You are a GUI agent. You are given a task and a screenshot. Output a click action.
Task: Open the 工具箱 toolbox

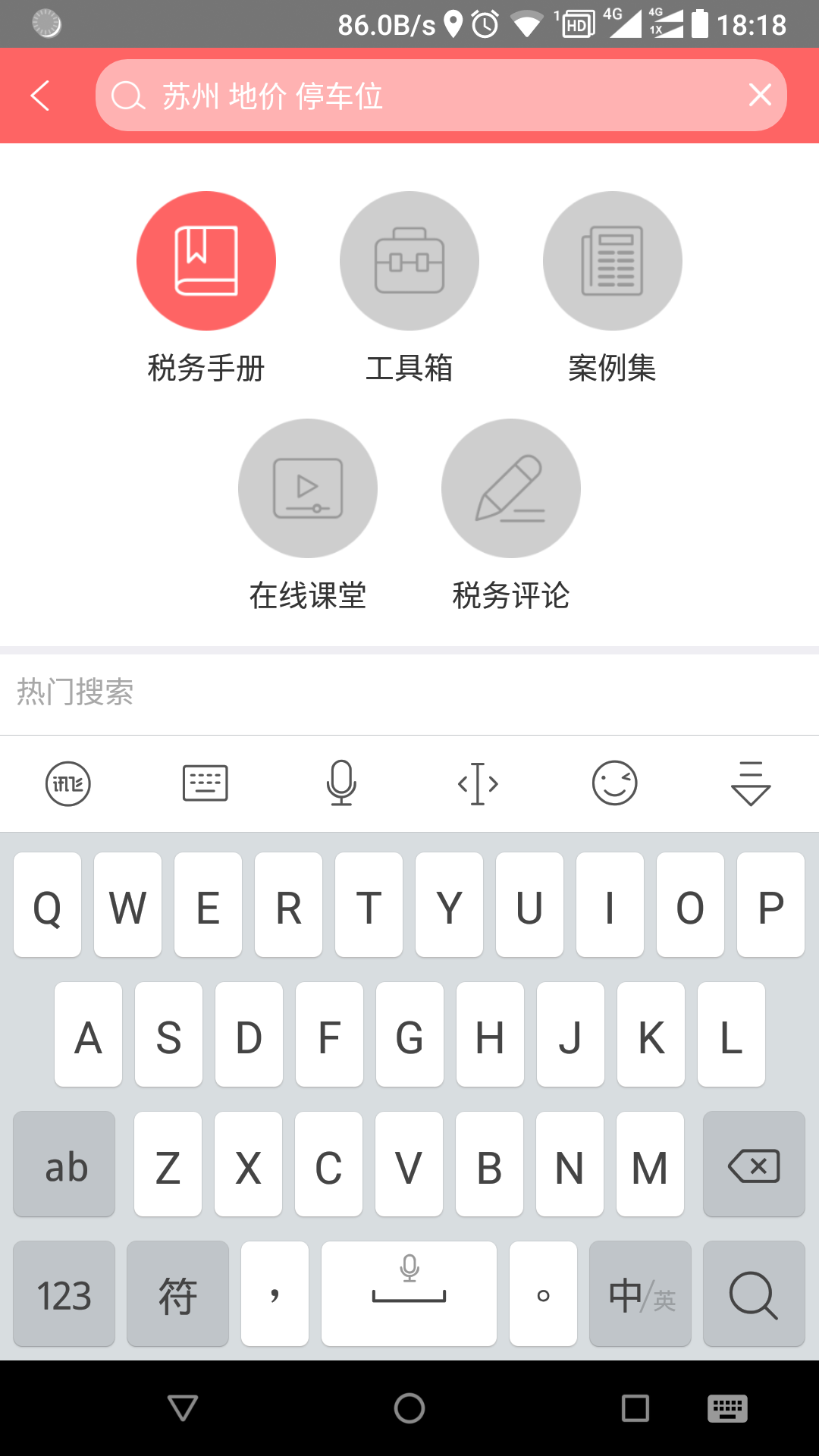409,260
